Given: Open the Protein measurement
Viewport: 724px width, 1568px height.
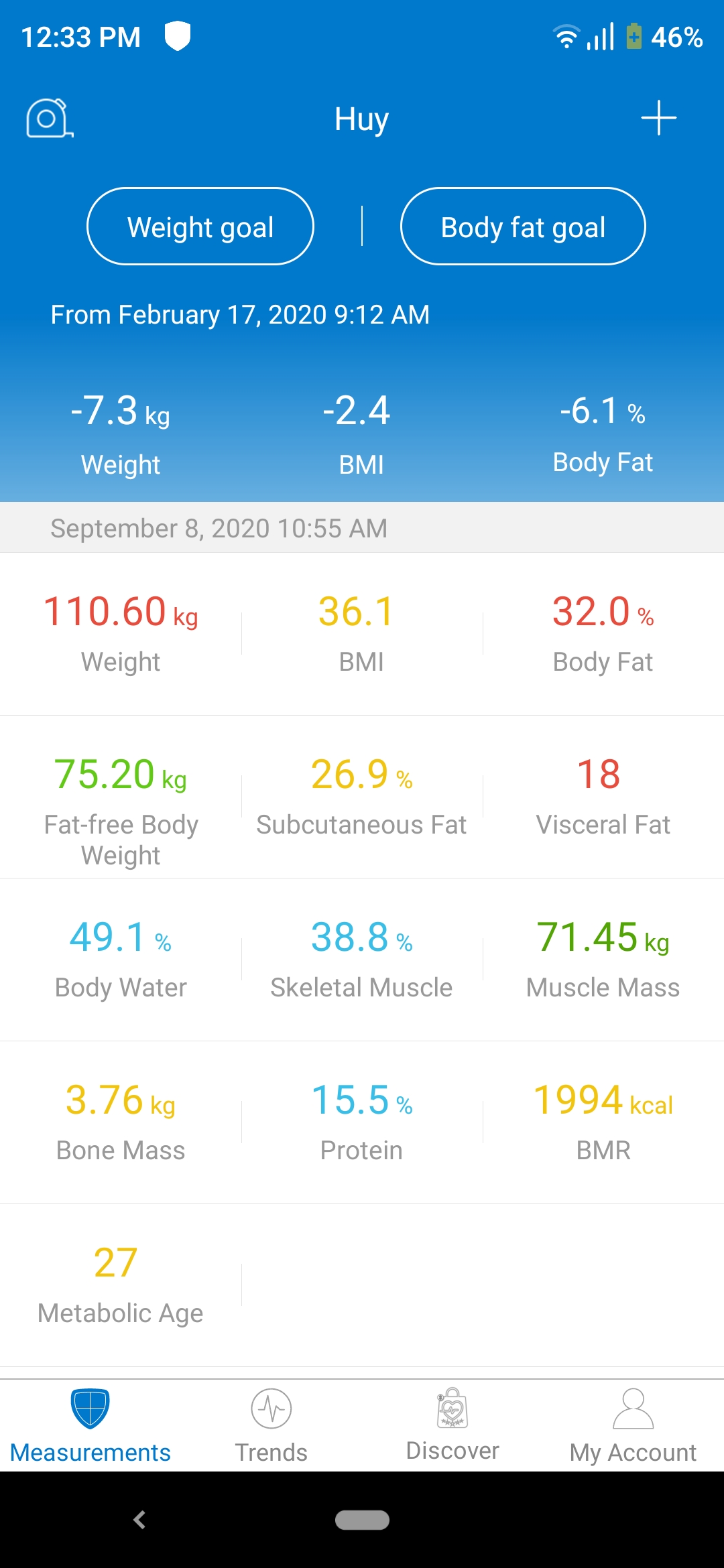Looking at the screenshot, I should tap(362, 1123).
